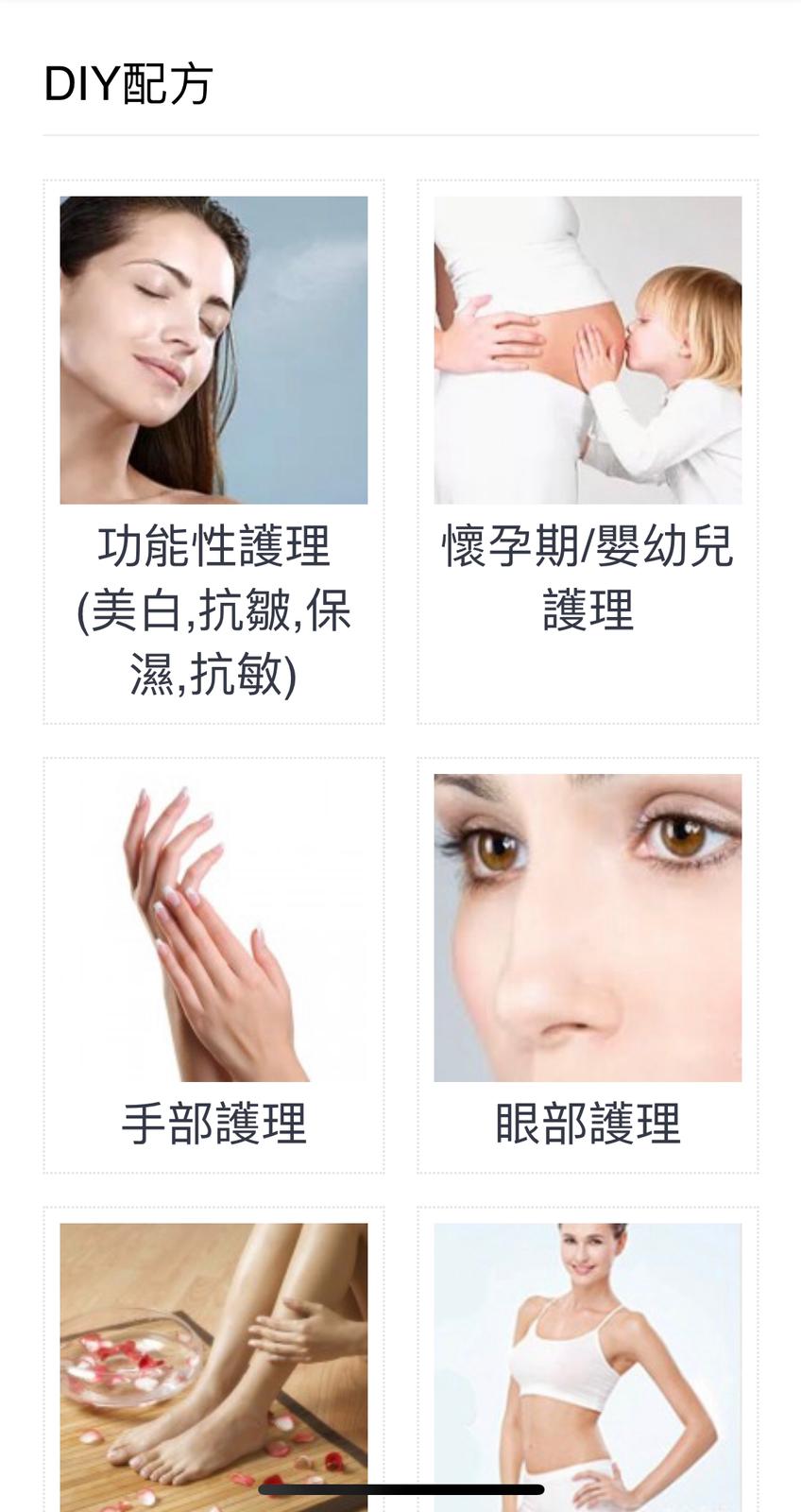Image resolution: width=801 pixels, height=1512 pixels.
Task: Open the body care tile with woman in white
Action: click(x=588, y=1361)
